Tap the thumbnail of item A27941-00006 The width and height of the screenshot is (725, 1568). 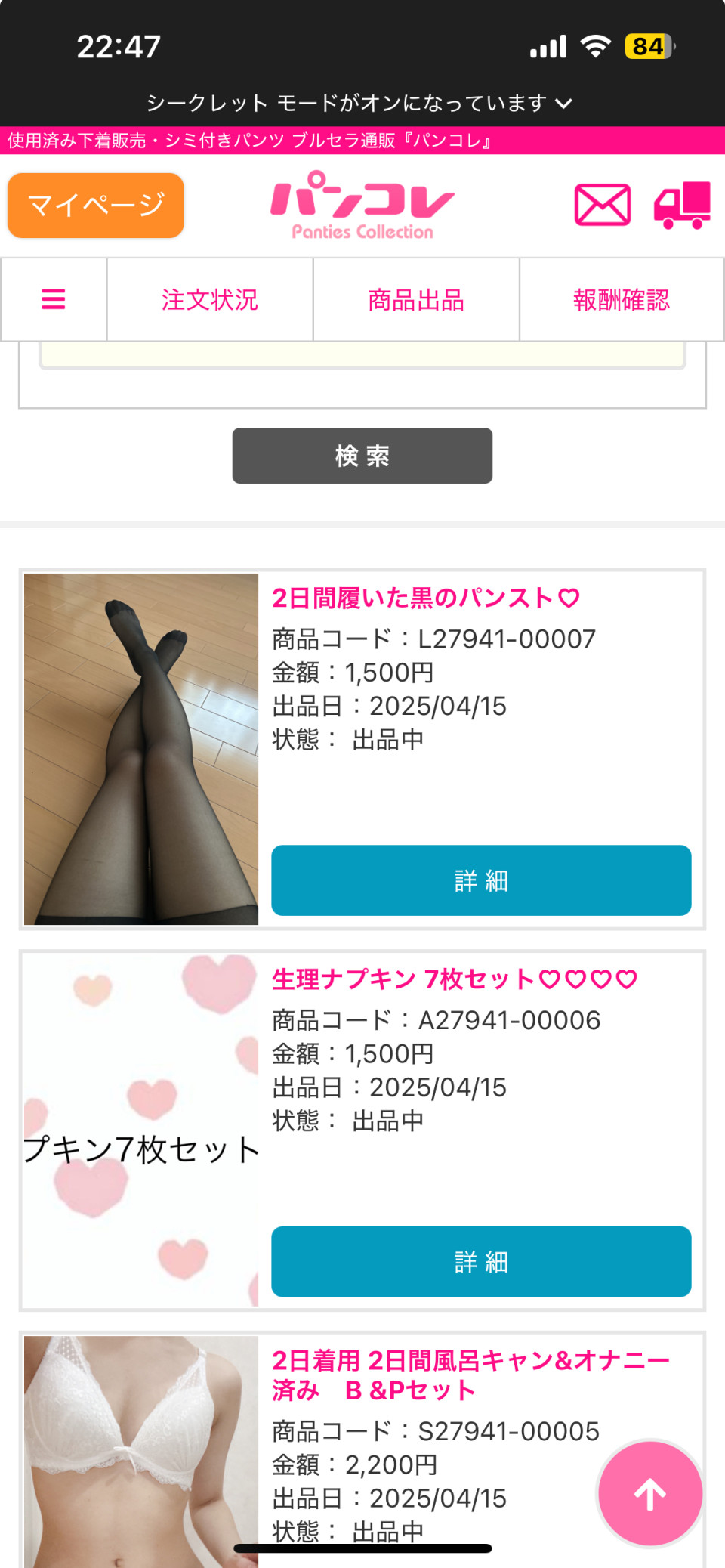(141, 1130)
